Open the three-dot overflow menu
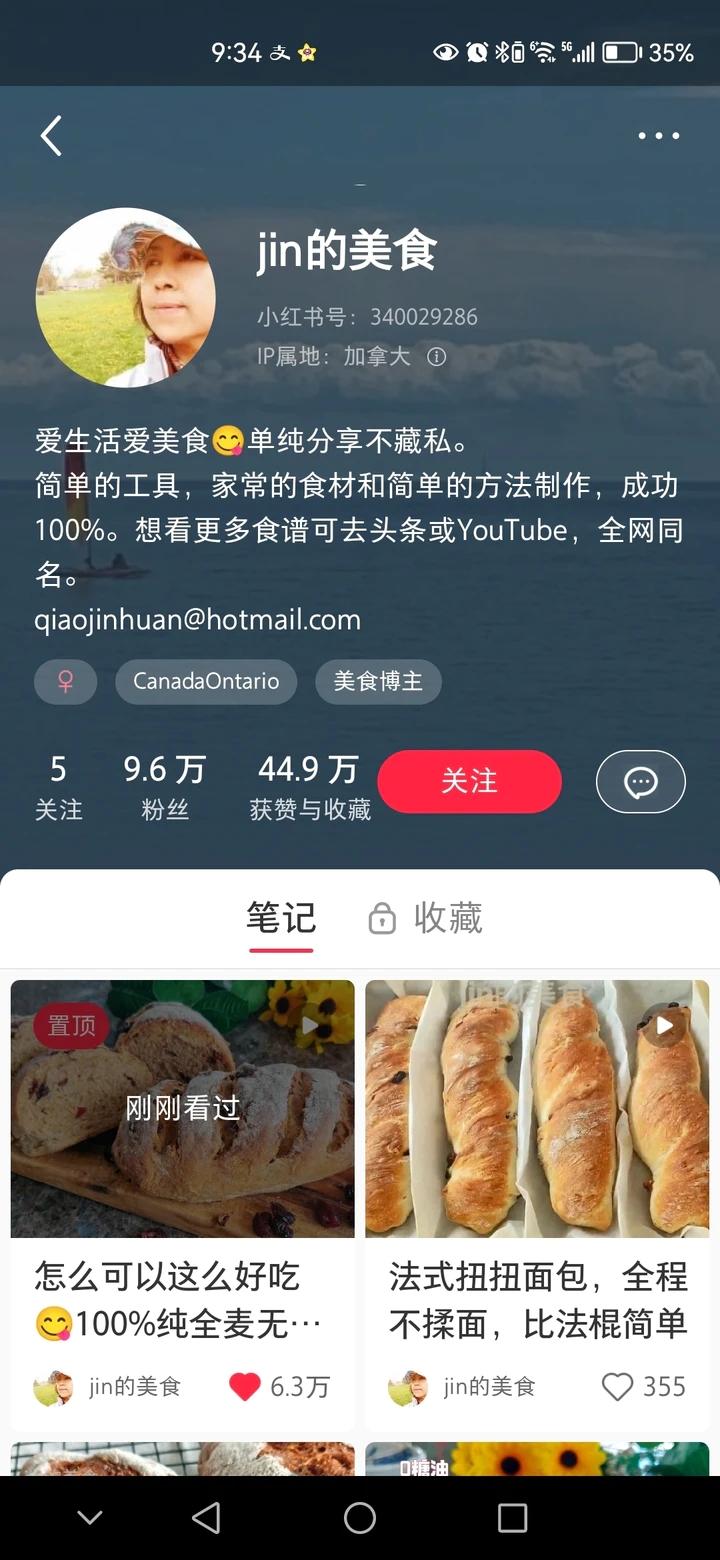720x1560 pixels. coord(659,136)
